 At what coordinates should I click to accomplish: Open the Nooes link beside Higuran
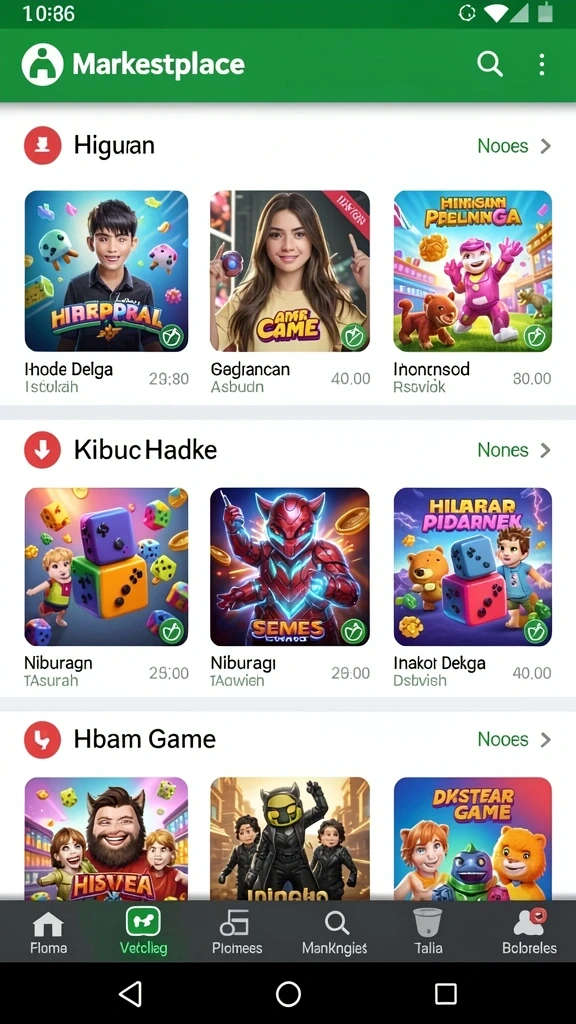click(x=514, y=146)
